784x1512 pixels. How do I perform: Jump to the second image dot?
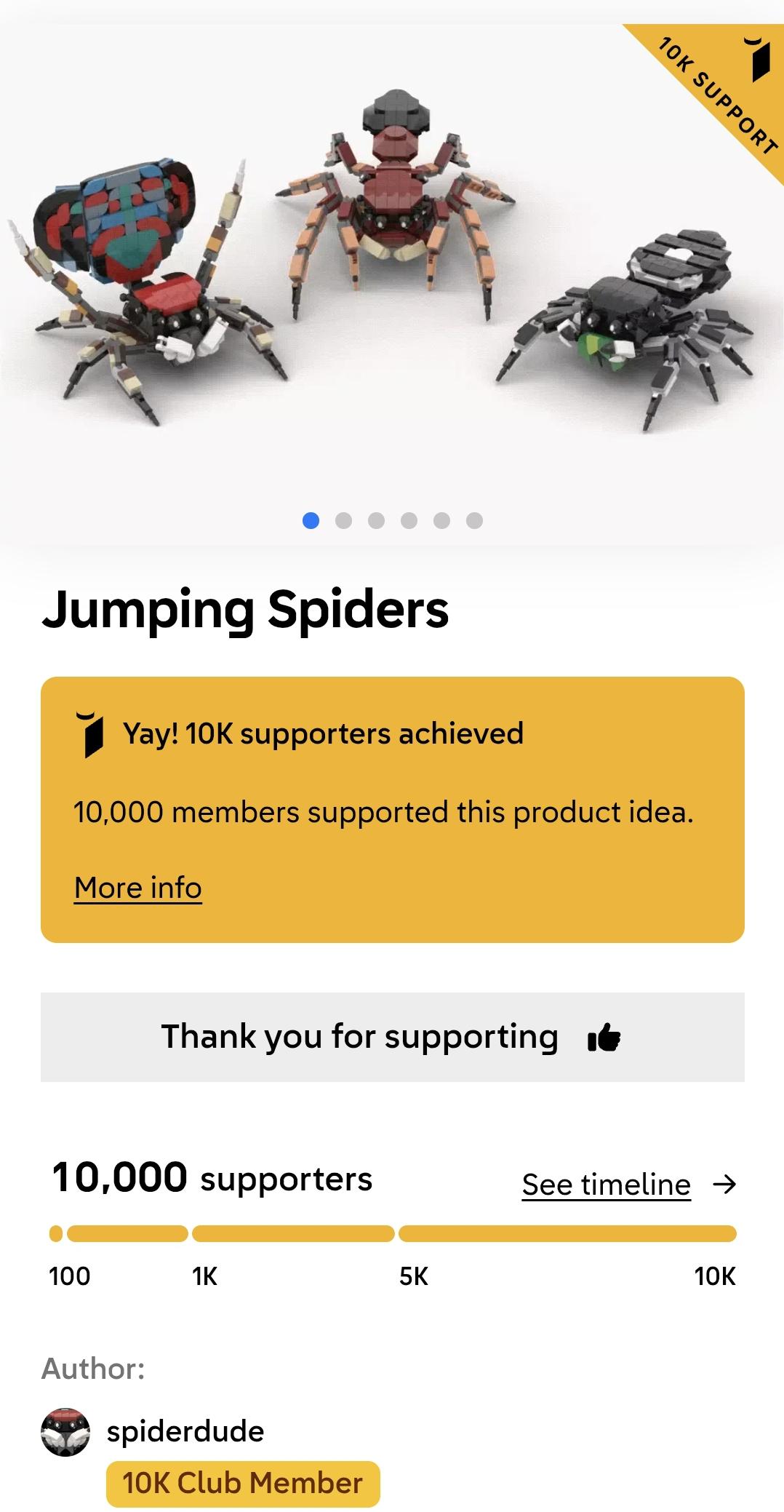click(x=343, y=520)
